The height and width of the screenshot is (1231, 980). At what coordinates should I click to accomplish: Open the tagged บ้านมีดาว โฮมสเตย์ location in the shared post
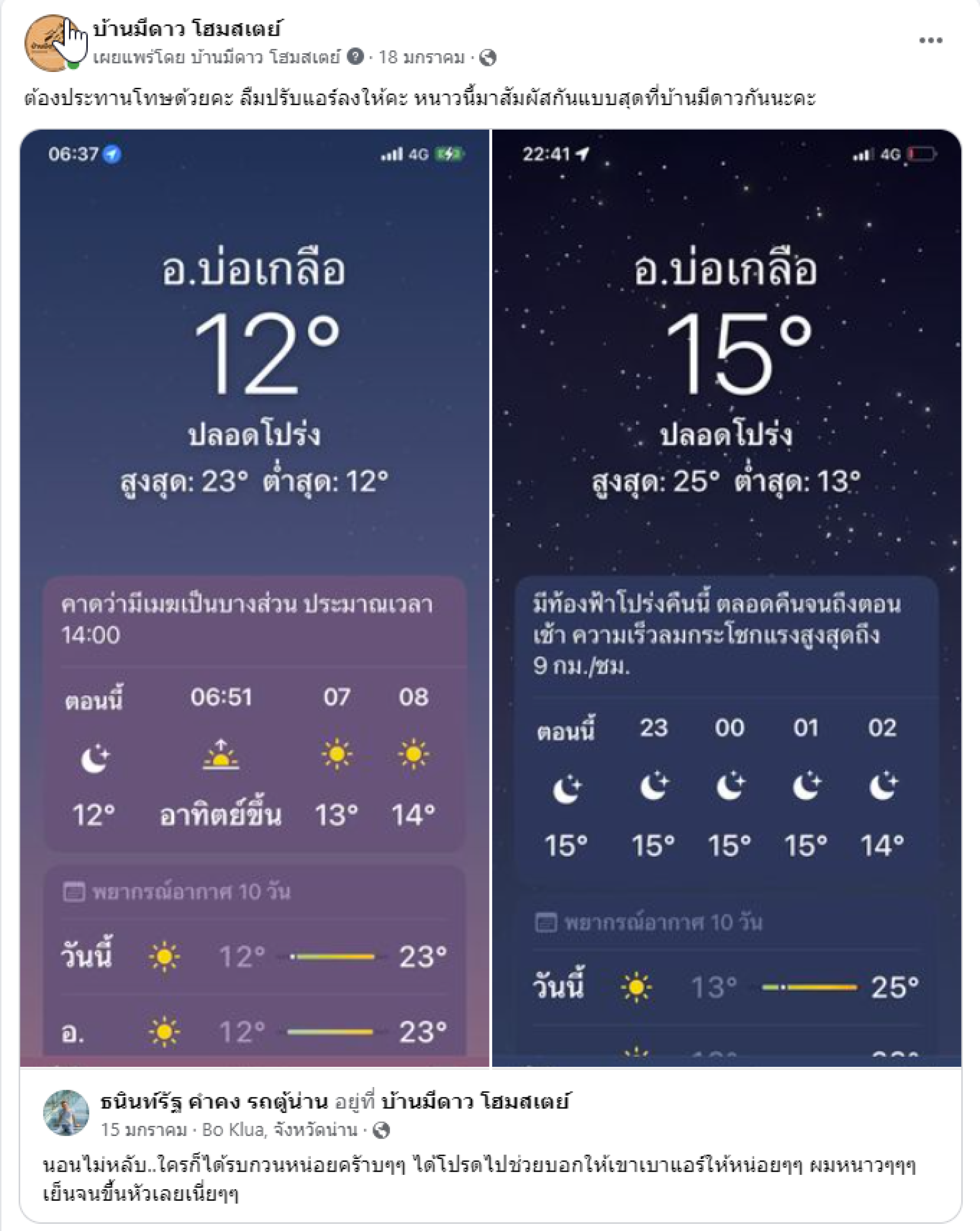pyautogui.click(x=474, y=1101)
